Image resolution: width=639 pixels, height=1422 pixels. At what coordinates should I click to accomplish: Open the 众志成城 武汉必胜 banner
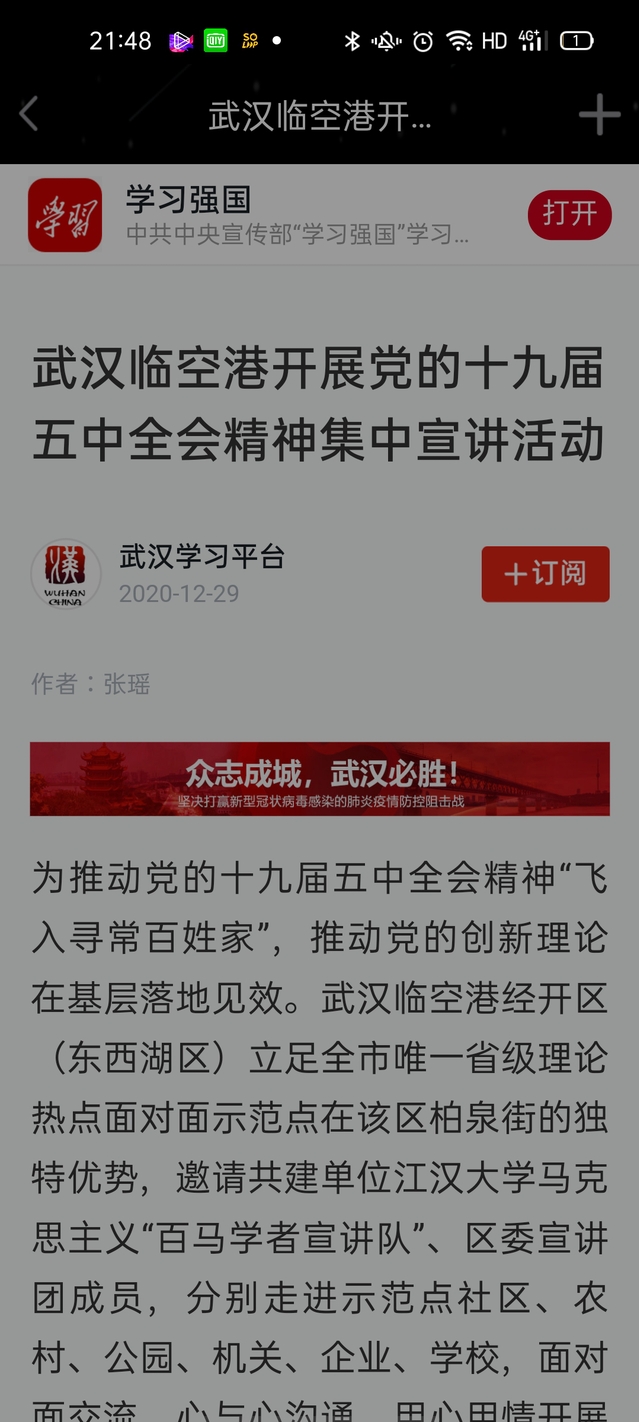click(319, 779)
